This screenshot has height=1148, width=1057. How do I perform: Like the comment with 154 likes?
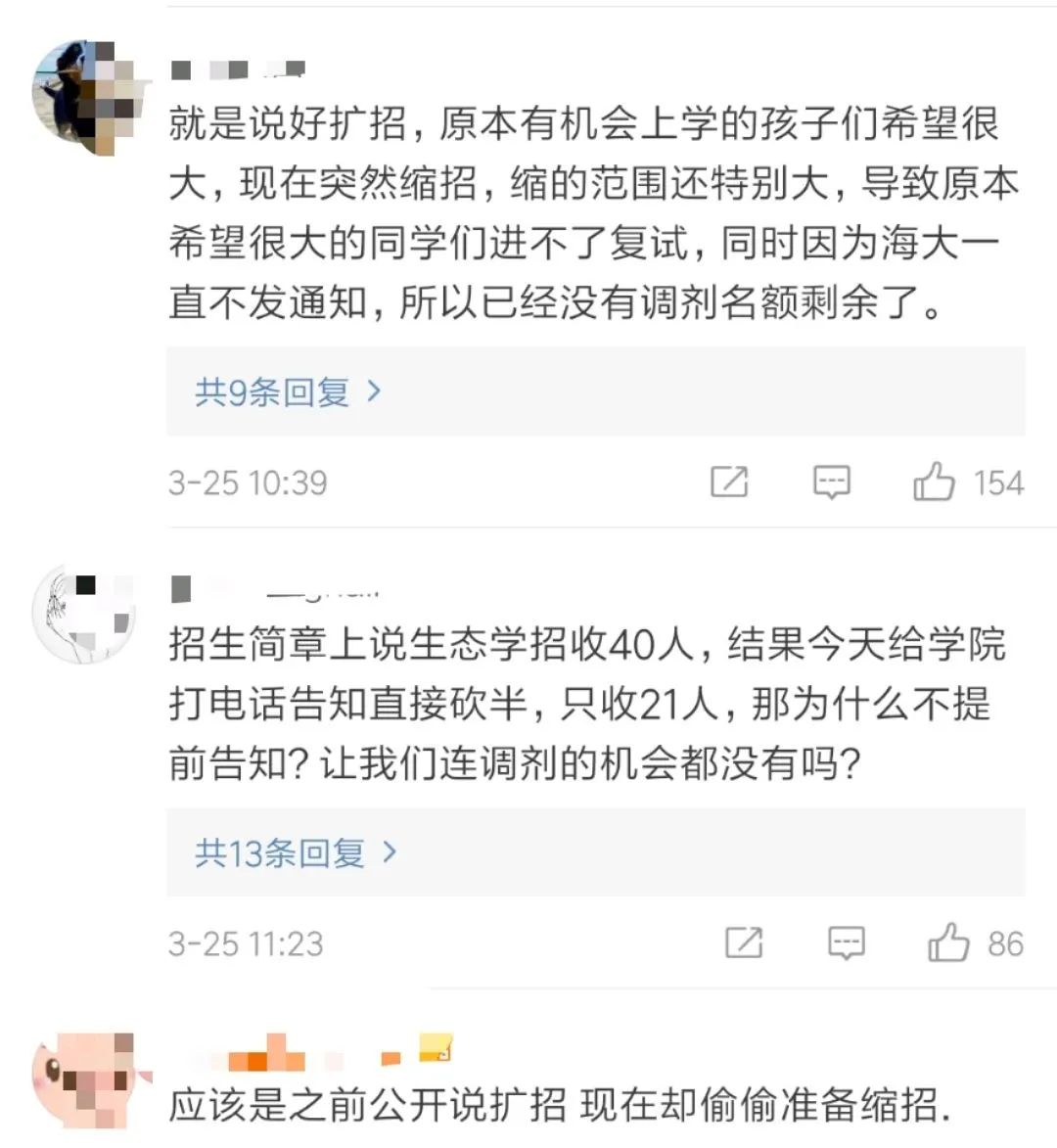tap(933, 482)
